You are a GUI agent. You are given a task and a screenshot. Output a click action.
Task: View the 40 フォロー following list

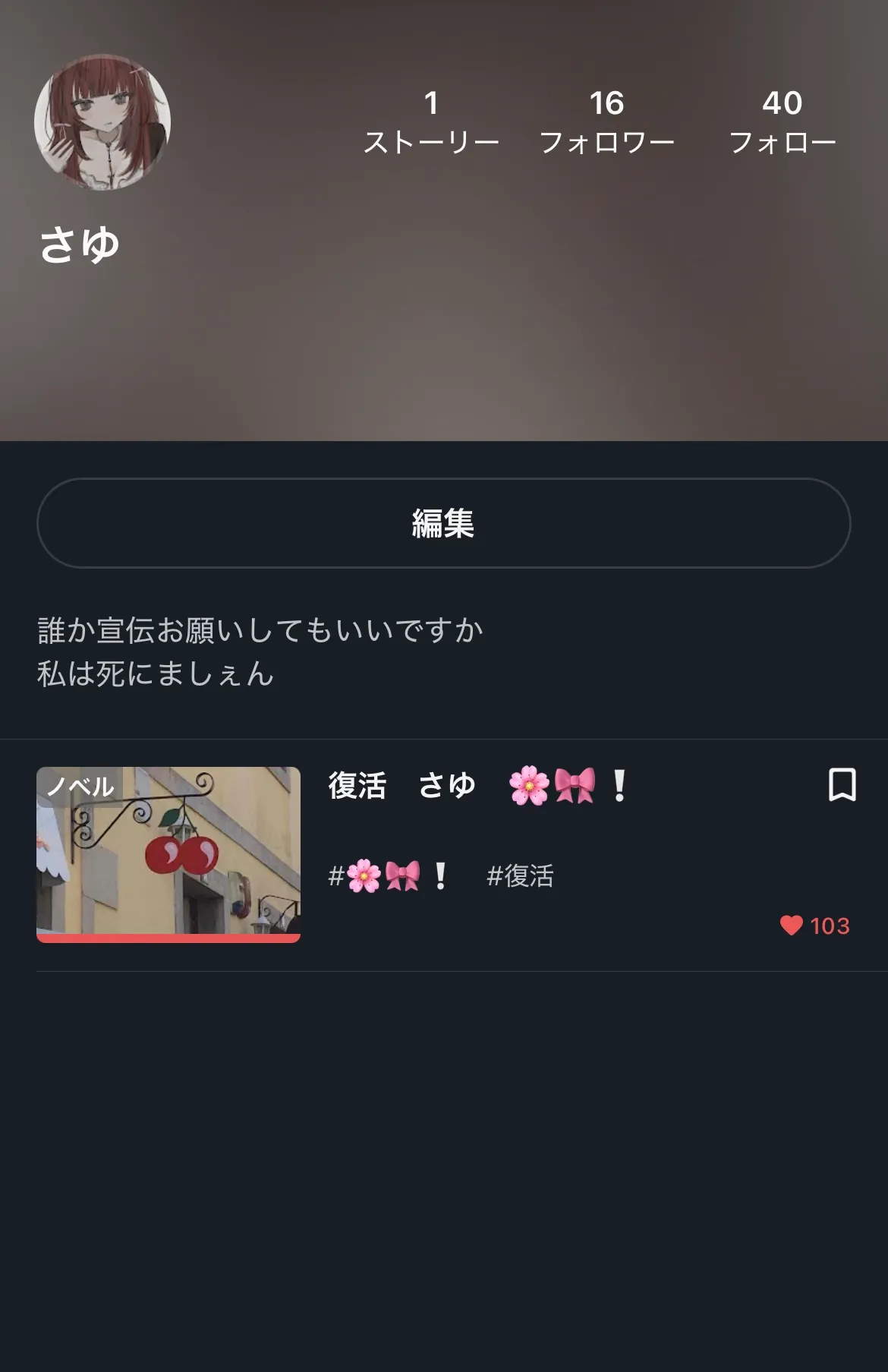point(782,123)
